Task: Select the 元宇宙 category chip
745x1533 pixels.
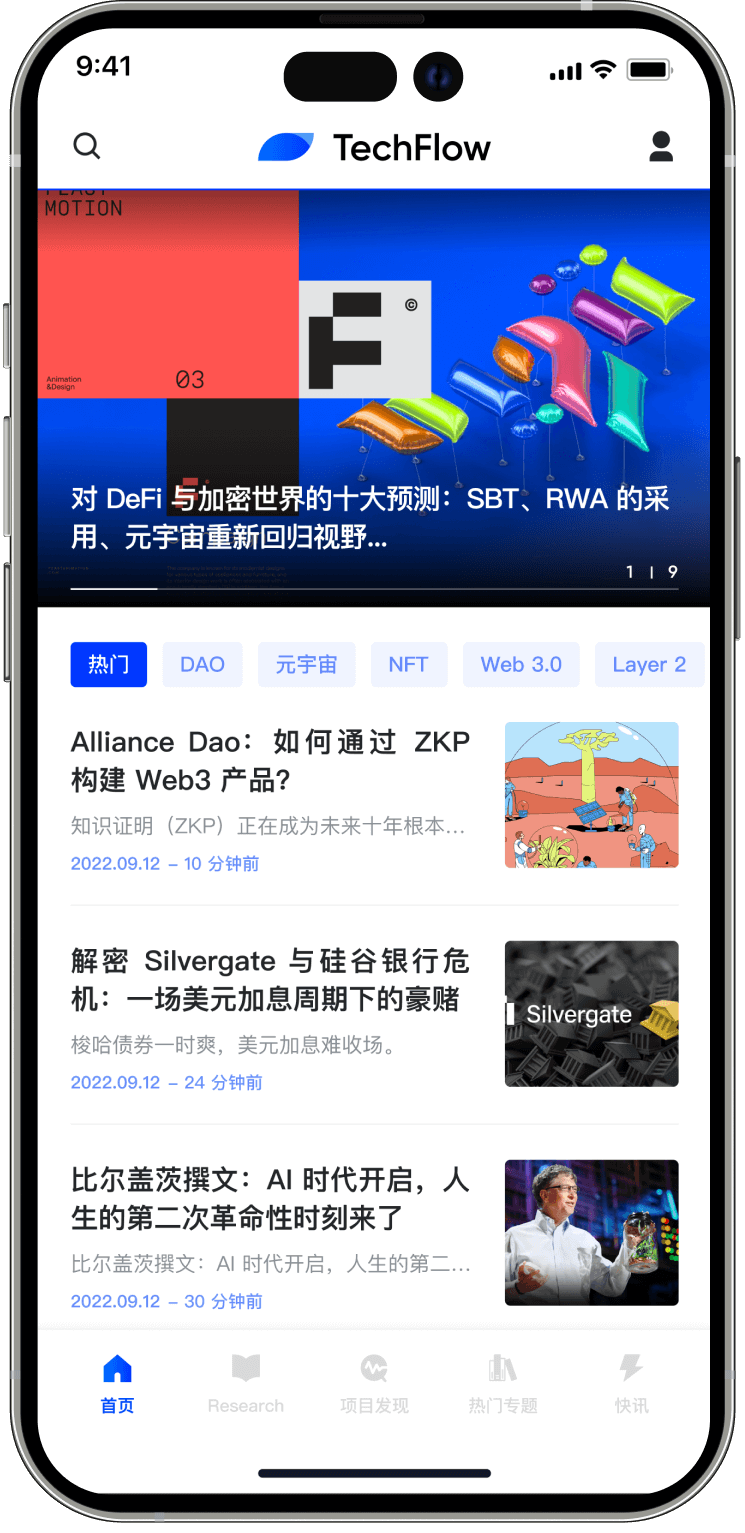Action: pyautogui.click(x=307, y=665)
